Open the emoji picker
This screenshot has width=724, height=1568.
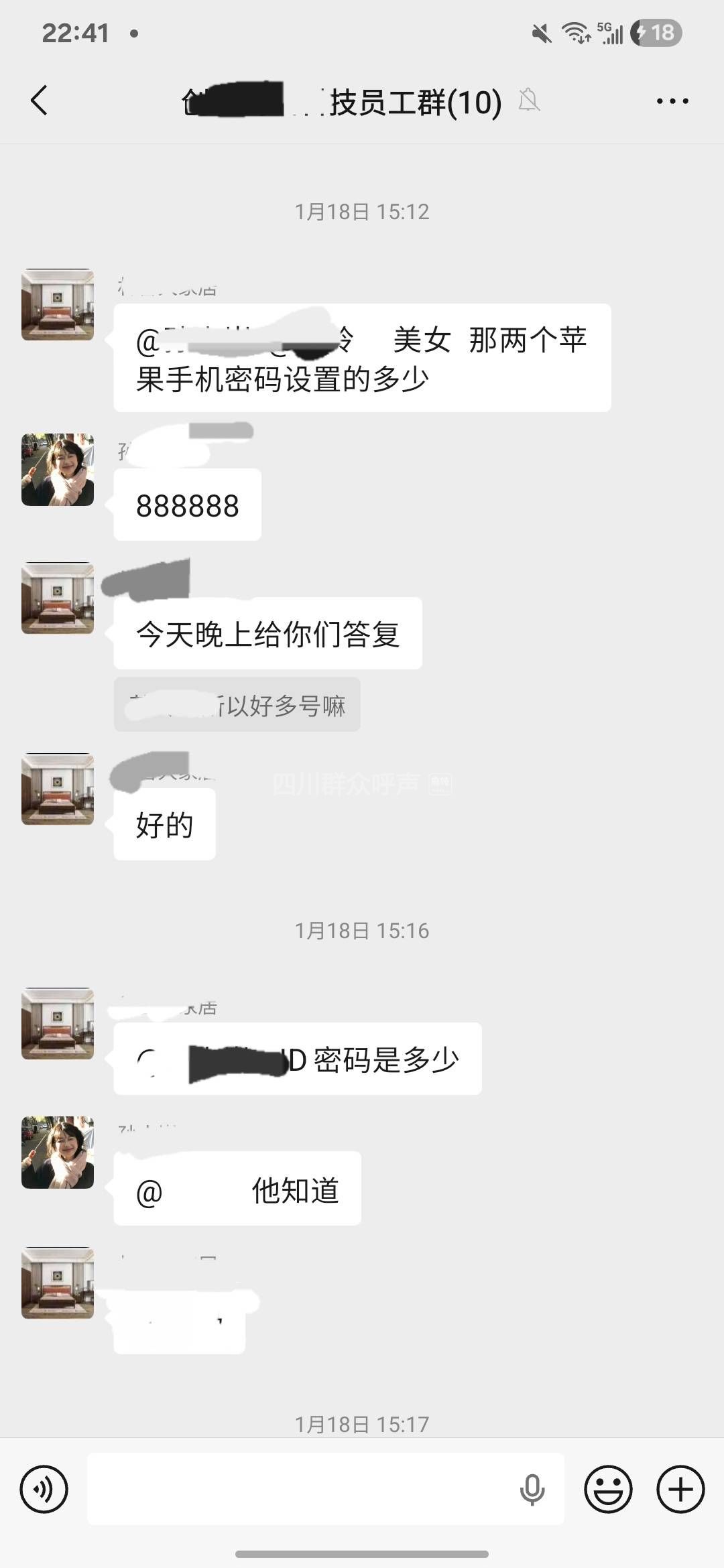click(608, 1489)
